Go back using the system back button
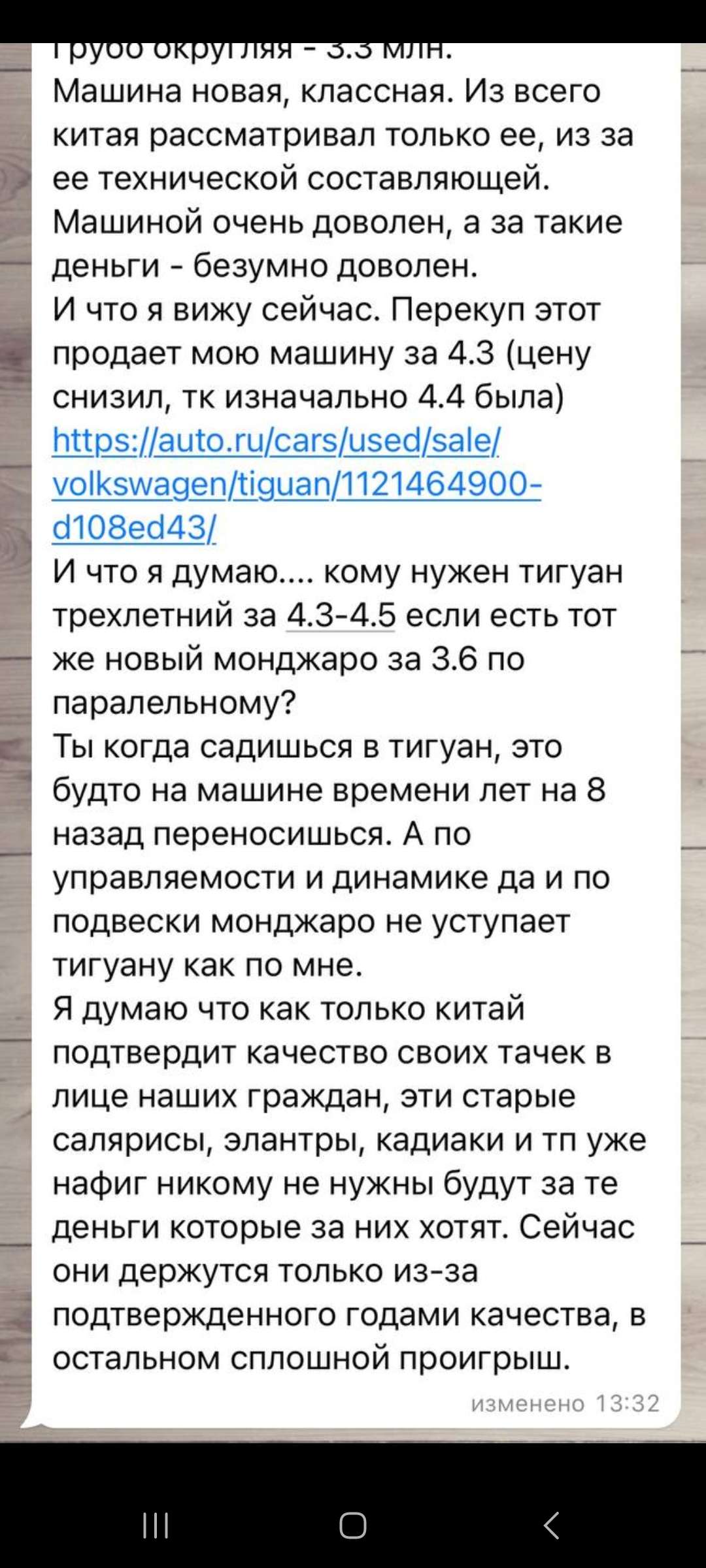Screen dimensions: 706x1568 click(551, 1526)
